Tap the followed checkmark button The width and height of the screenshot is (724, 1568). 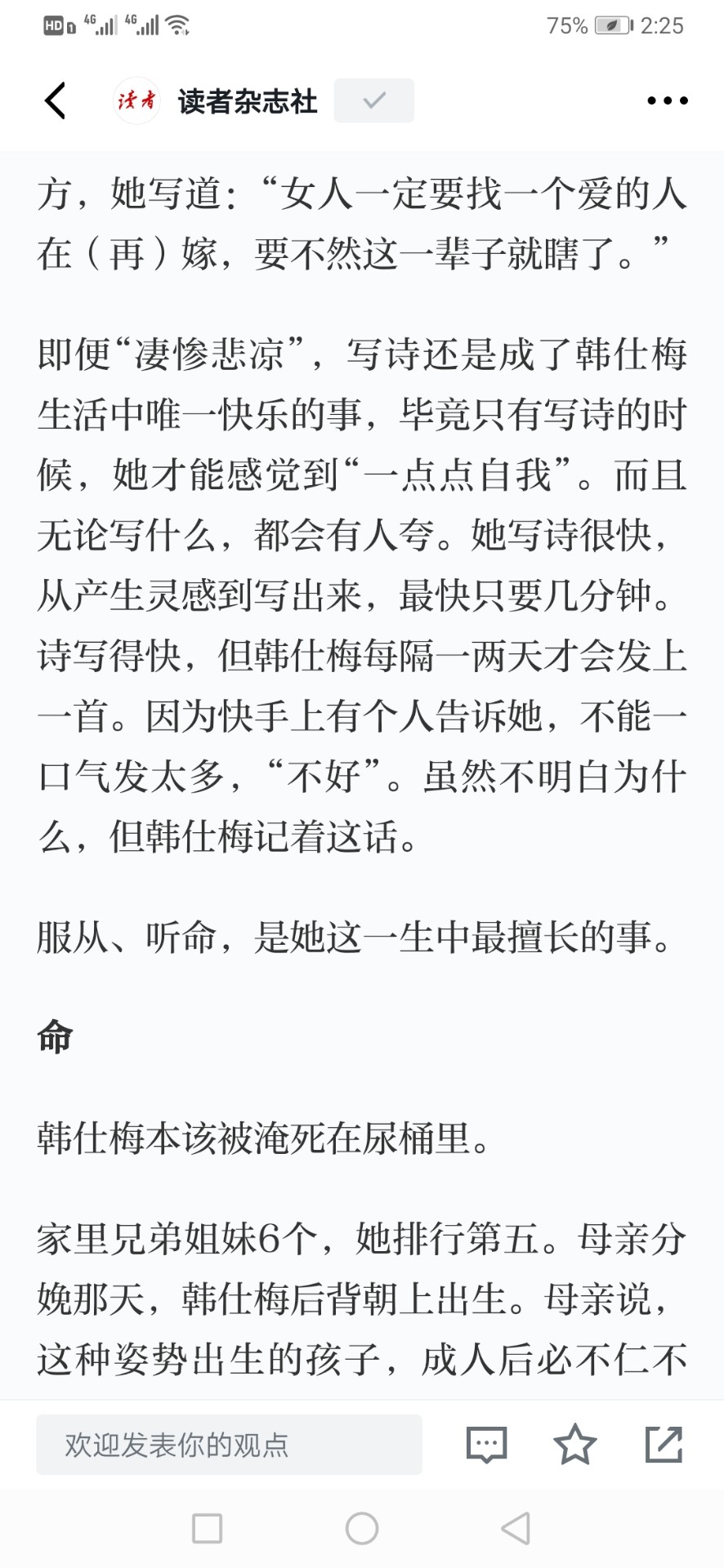pos(373,100)
